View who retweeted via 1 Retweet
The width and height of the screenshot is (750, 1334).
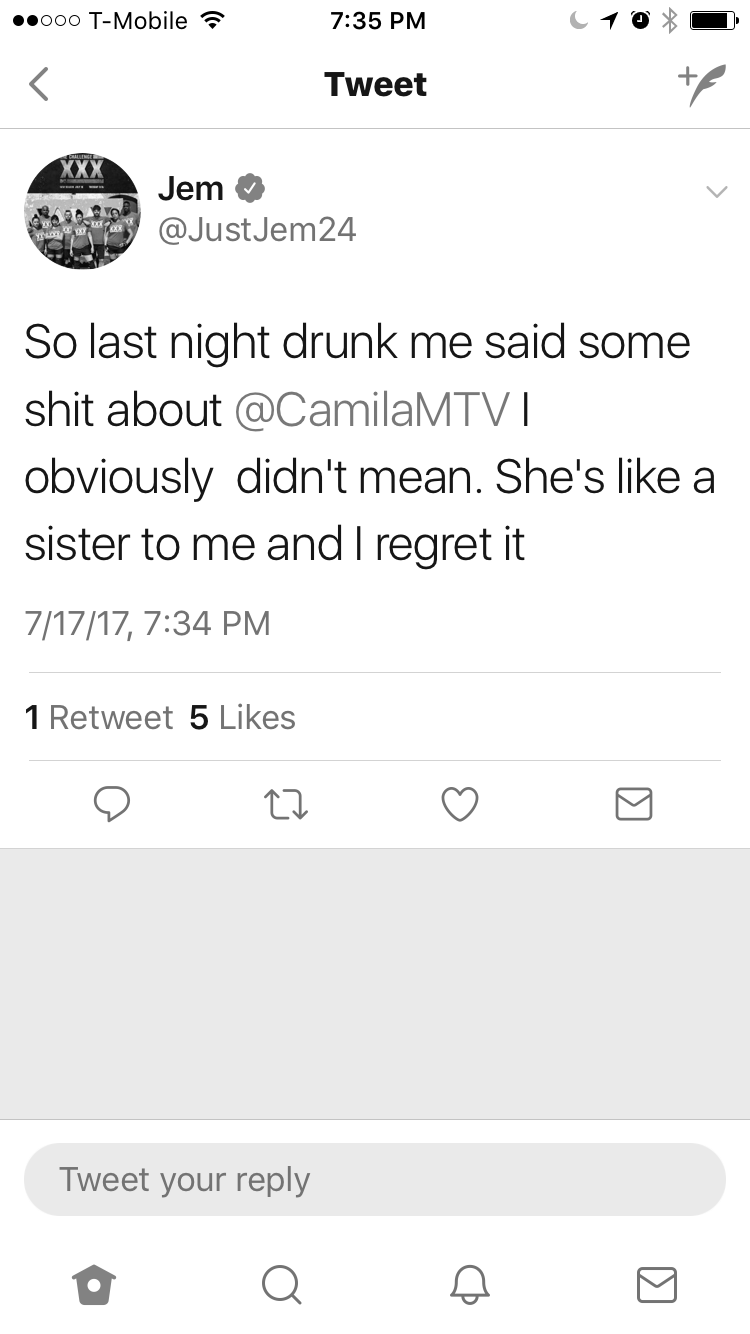(99, 717)
